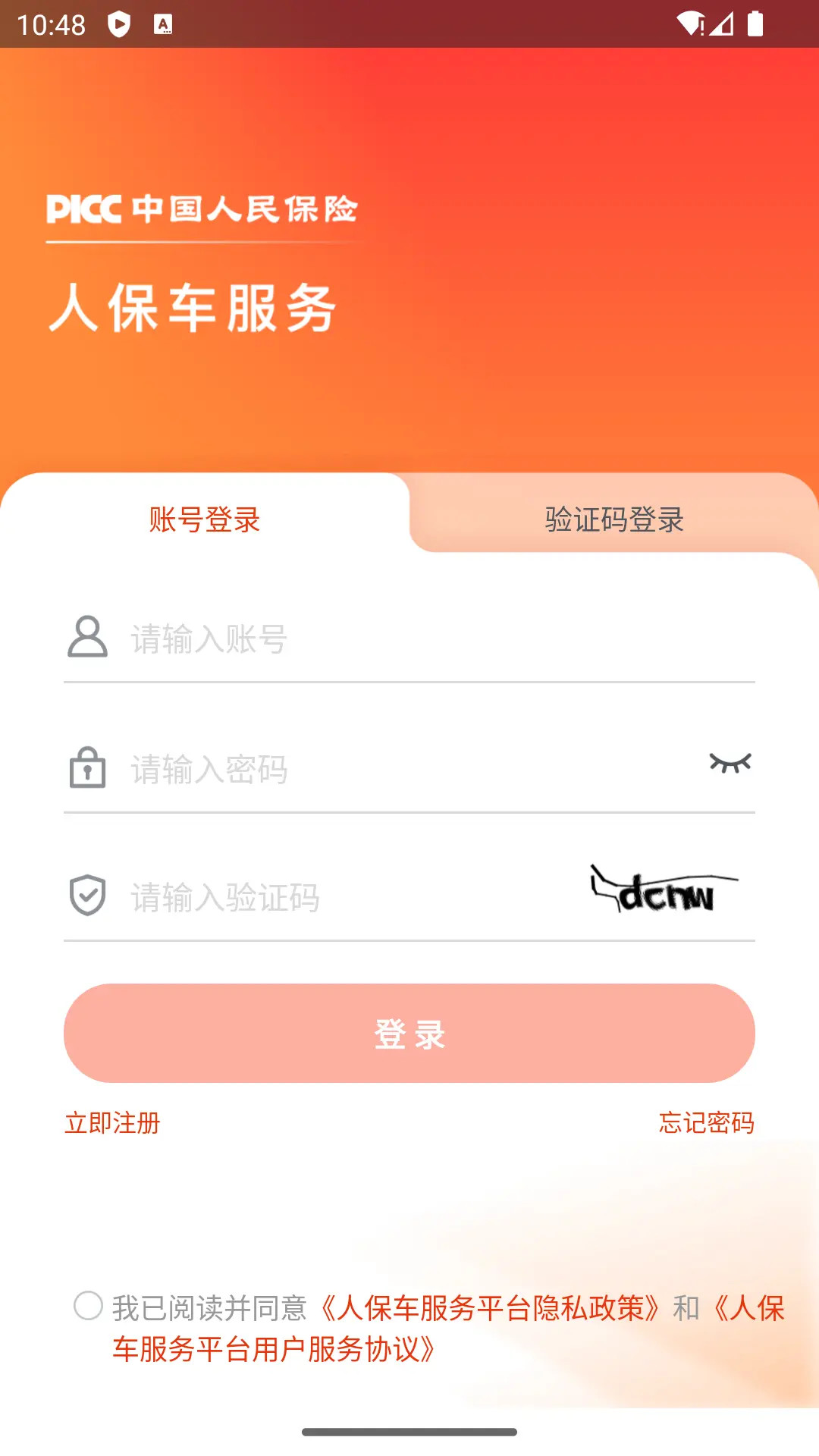This screenshot has height=1456, width=819.
Task: Click the Wi-Fi status icon
Action: pos(689,23)
